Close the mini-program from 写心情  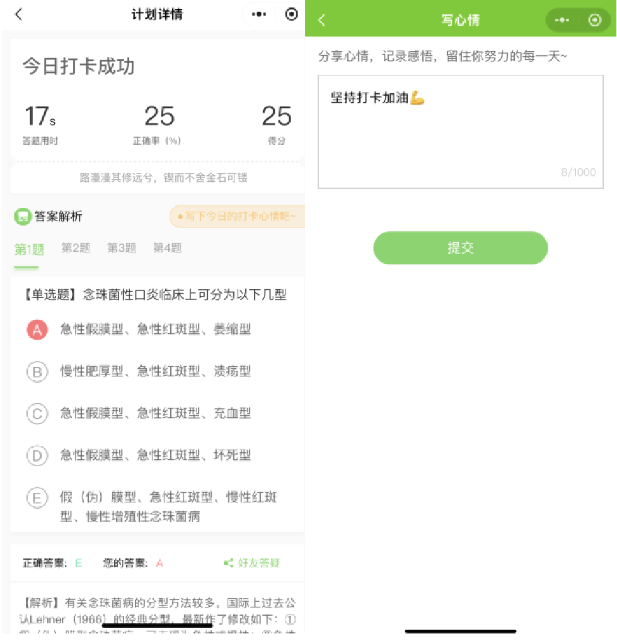point(595,20)
